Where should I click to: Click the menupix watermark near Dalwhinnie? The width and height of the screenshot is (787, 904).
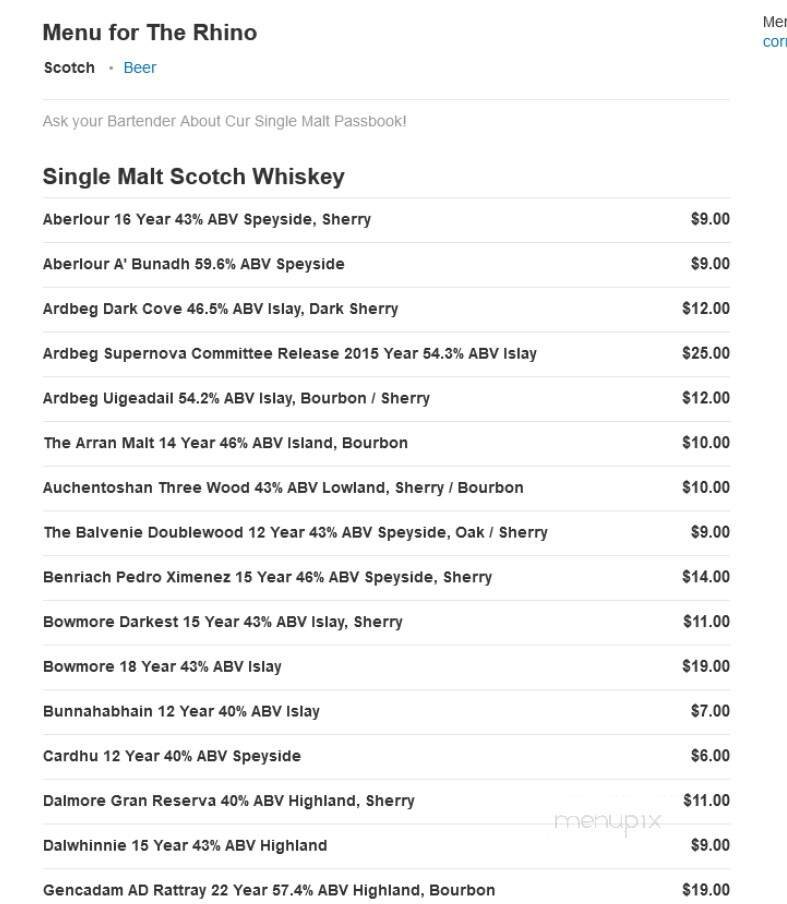[x=608, y=820]
